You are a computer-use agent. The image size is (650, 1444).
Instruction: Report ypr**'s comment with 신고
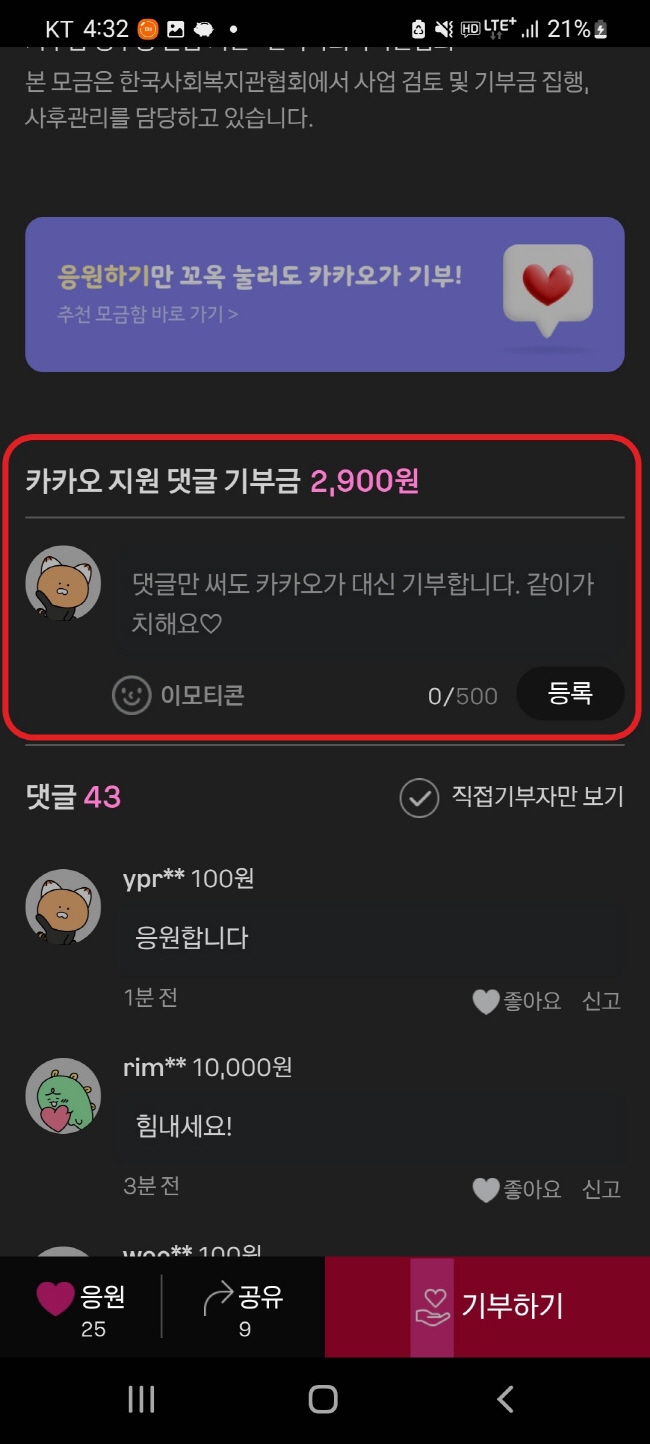click(602, 1001)
